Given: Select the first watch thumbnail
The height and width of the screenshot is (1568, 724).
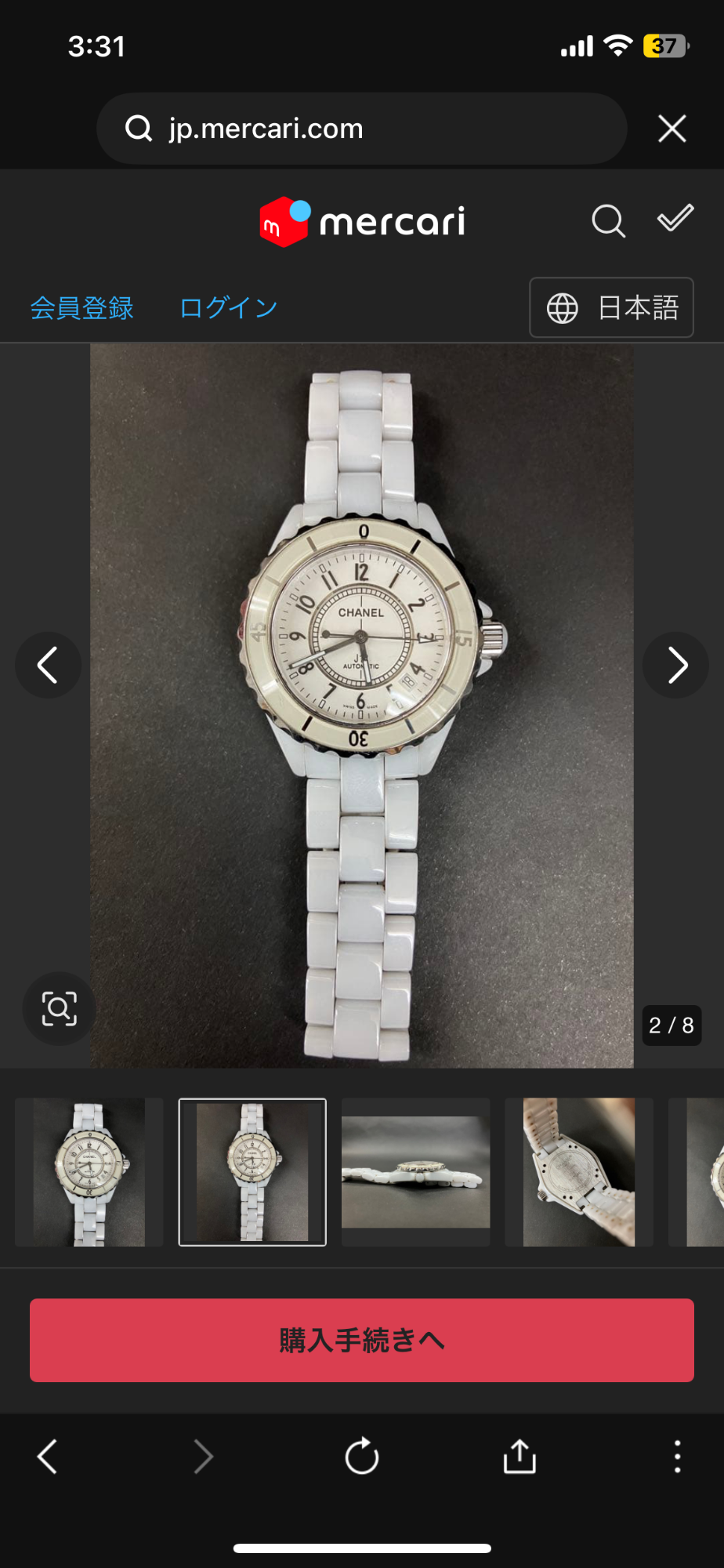Looking at the screenshot, I should coord(89,1172).
